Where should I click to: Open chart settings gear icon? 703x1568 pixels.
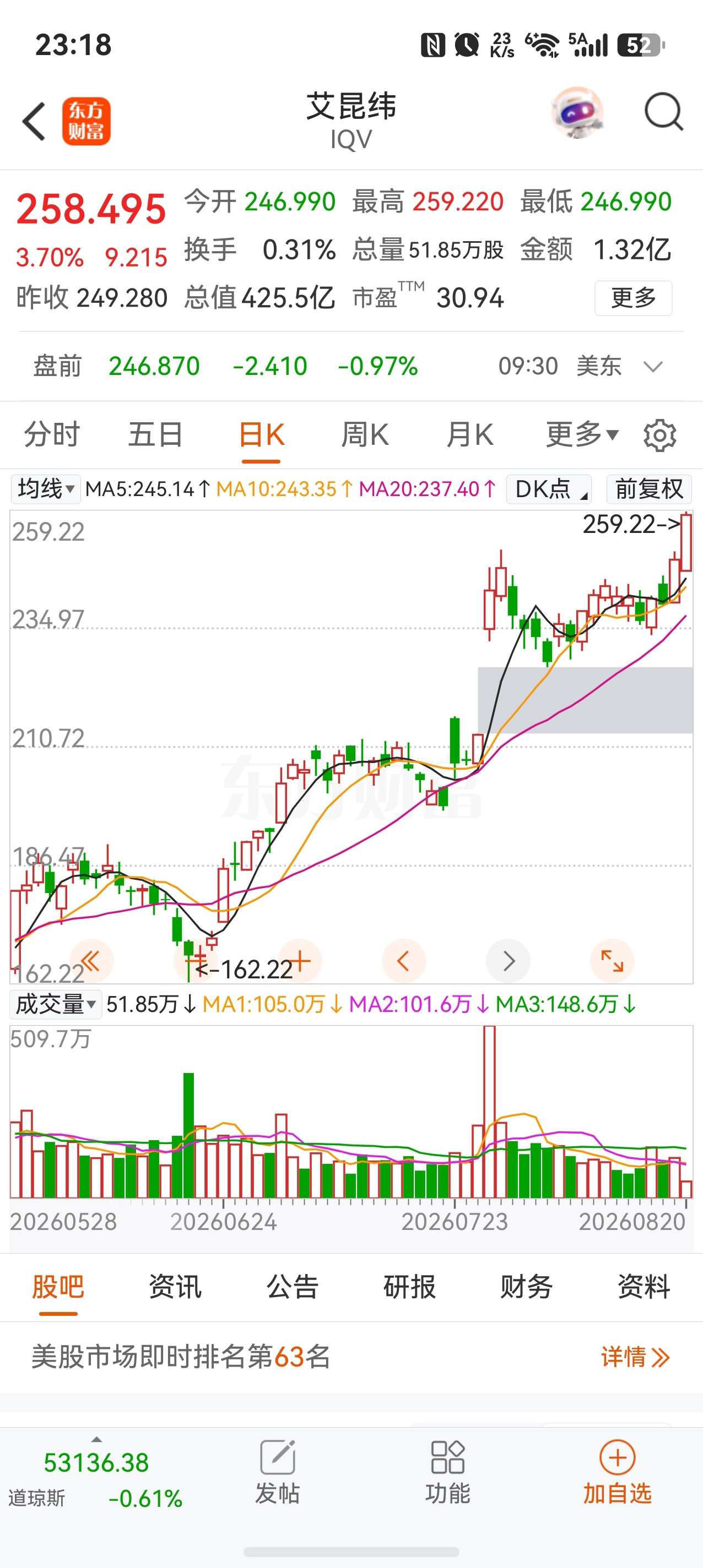tap(659, 435)
